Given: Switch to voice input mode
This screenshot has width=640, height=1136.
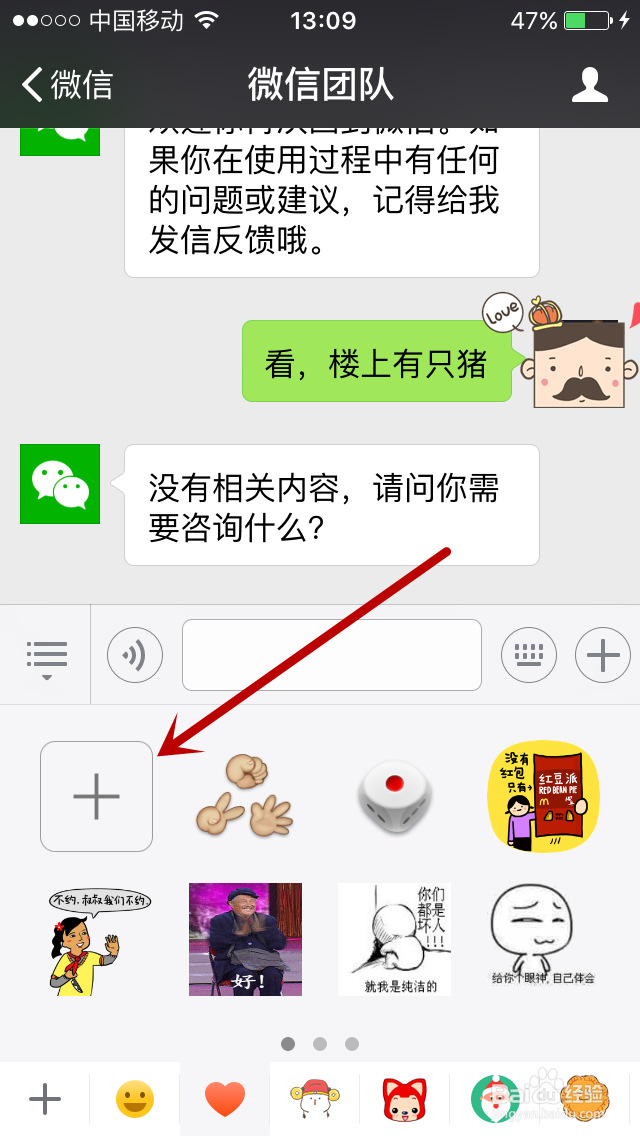Looking at the screenshot, I should click(134, 656).
